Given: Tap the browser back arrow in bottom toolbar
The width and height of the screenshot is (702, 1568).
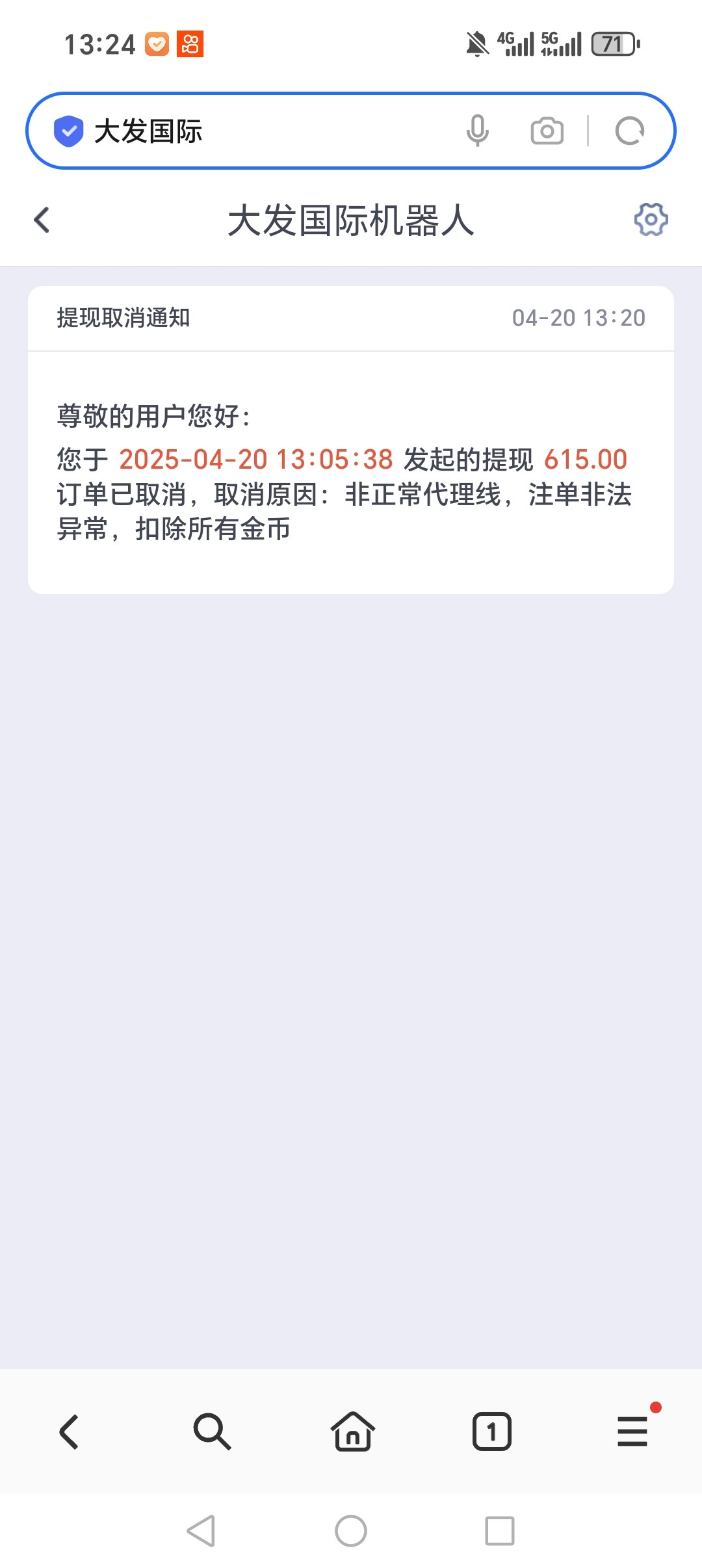Looking at the screenshot, I should click(69, 1431).
